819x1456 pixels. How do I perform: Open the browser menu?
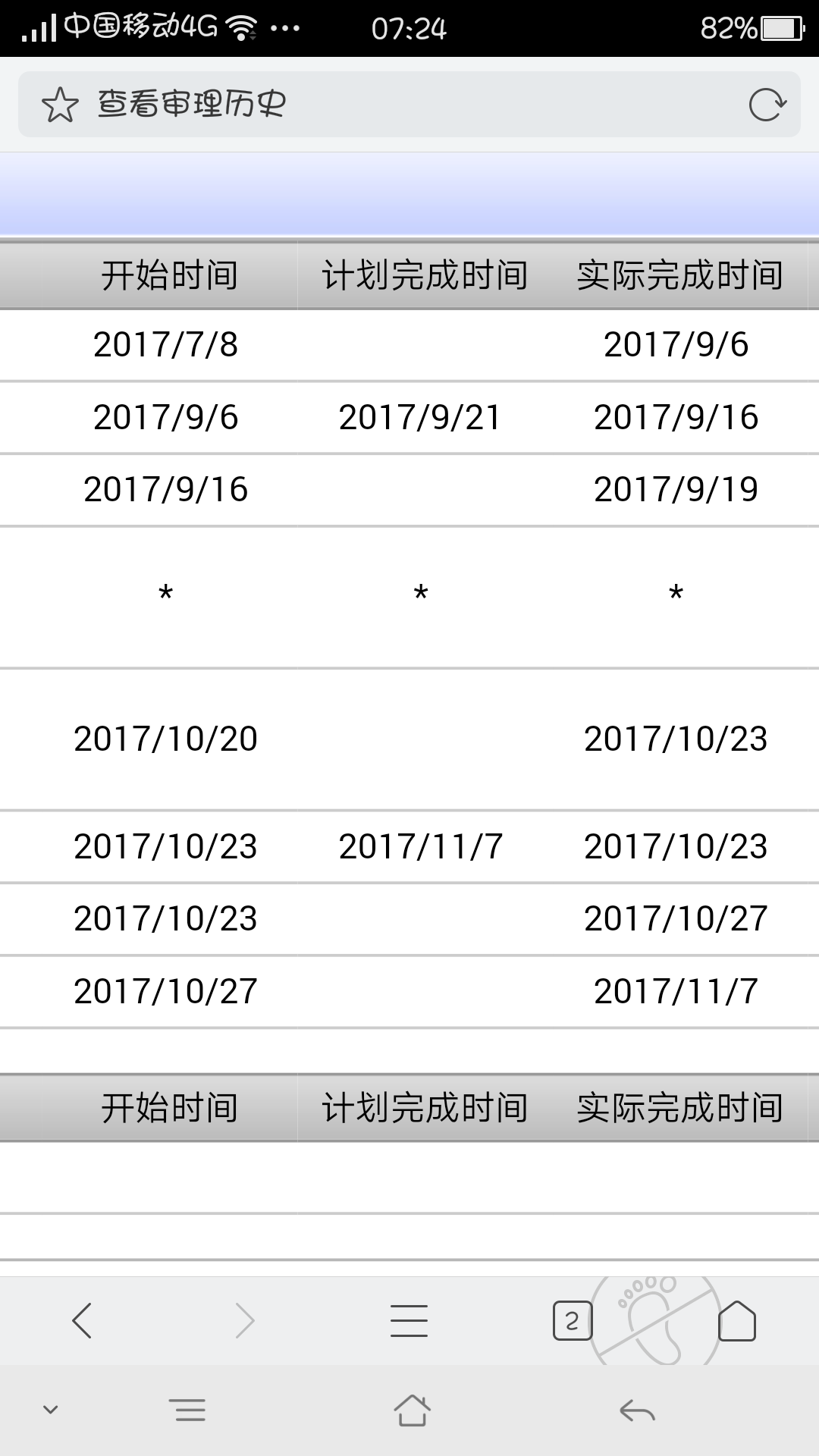point(409,1320)
